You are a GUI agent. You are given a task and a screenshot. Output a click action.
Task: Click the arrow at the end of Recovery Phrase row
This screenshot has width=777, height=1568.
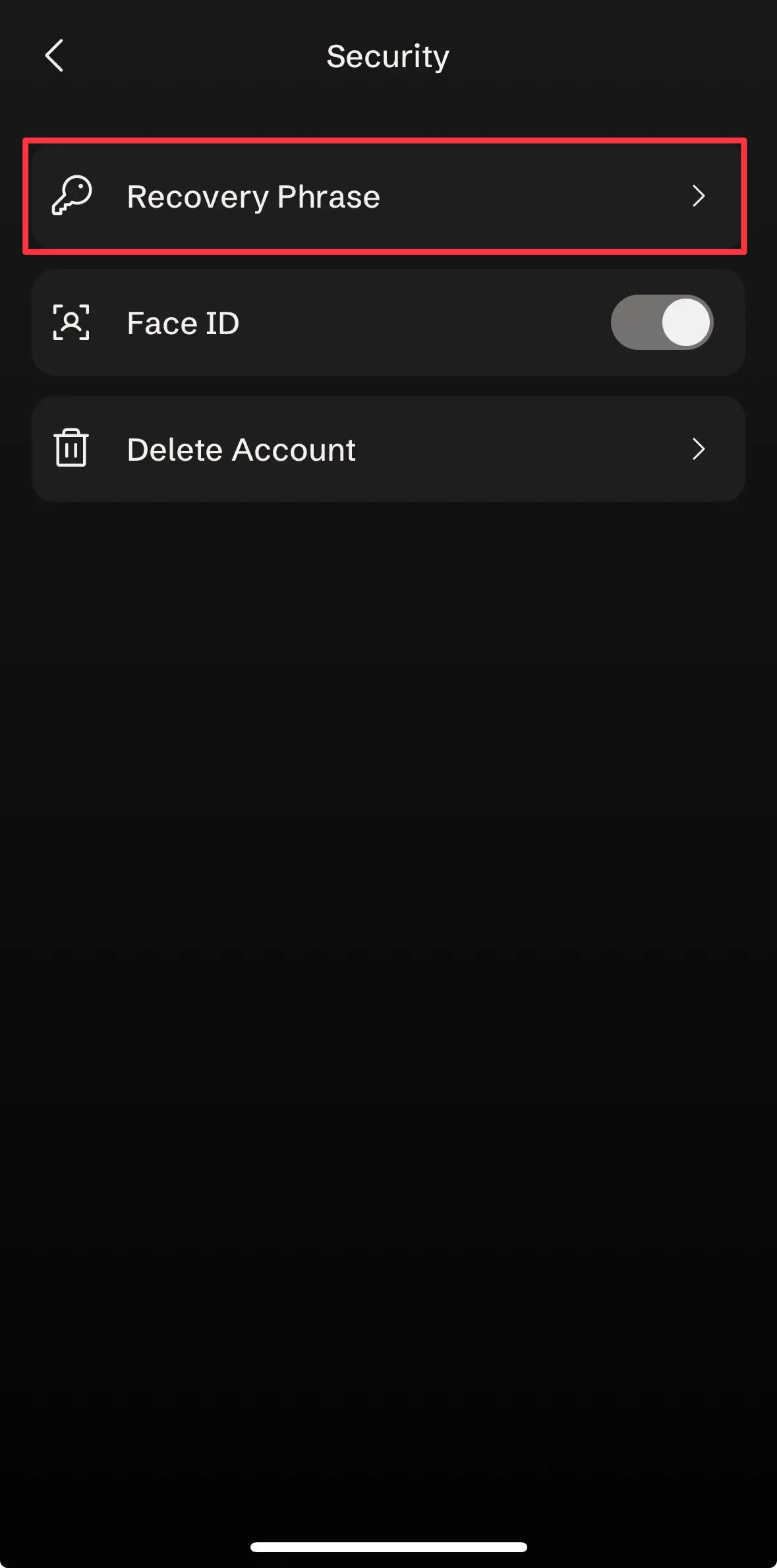[x=699, y=196]
